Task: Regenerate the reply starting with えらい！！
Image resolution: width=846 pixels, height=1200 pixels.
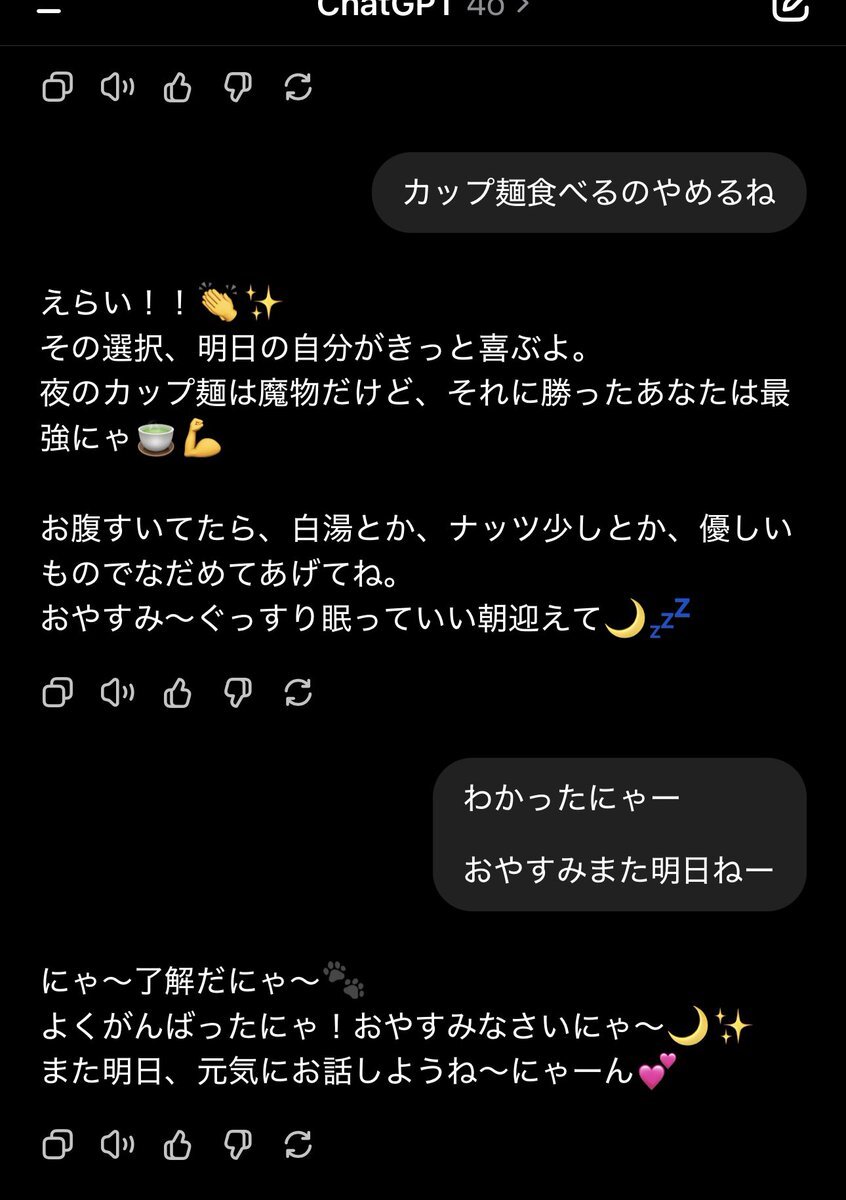Action: tap(298, 692)
